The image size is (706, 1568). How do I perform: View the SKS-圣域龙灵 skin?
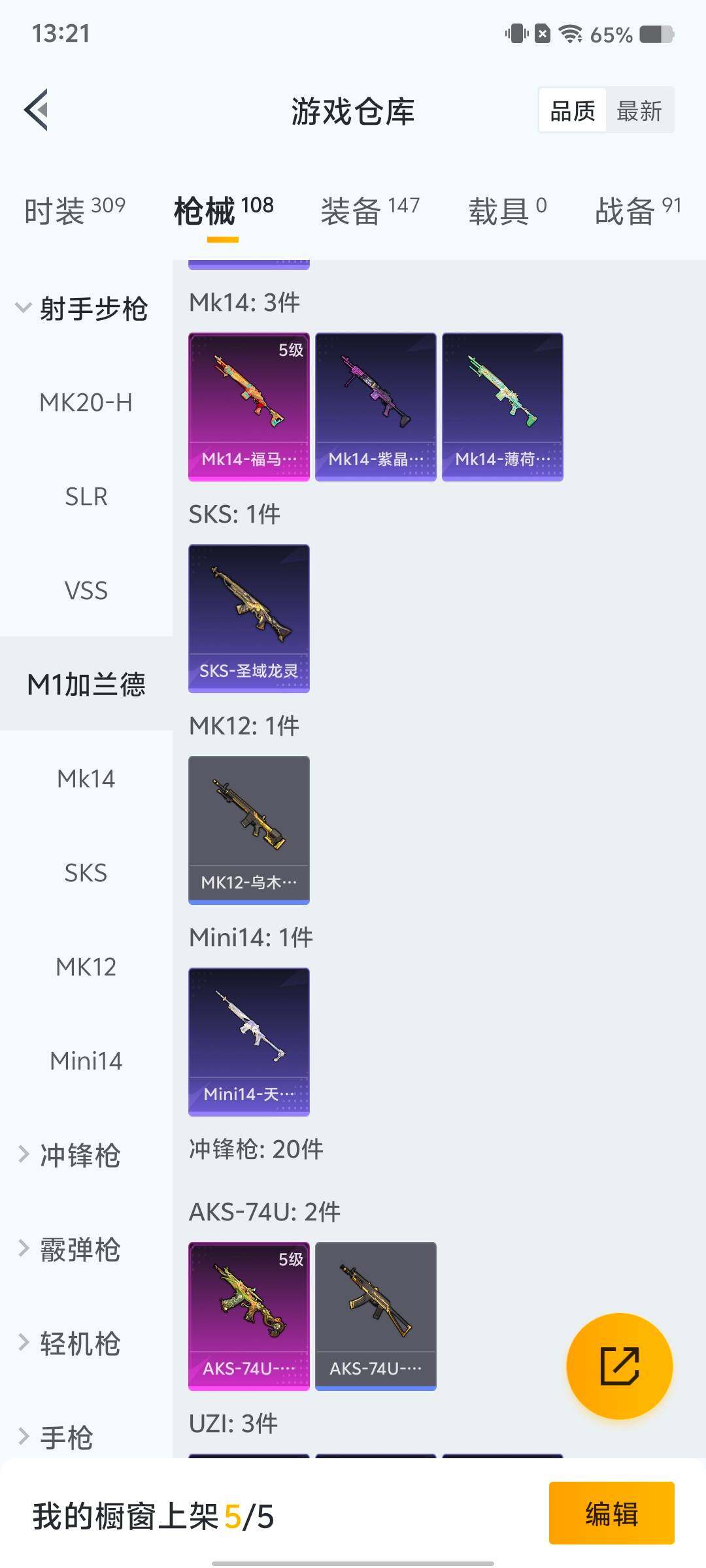click(248, 618)
